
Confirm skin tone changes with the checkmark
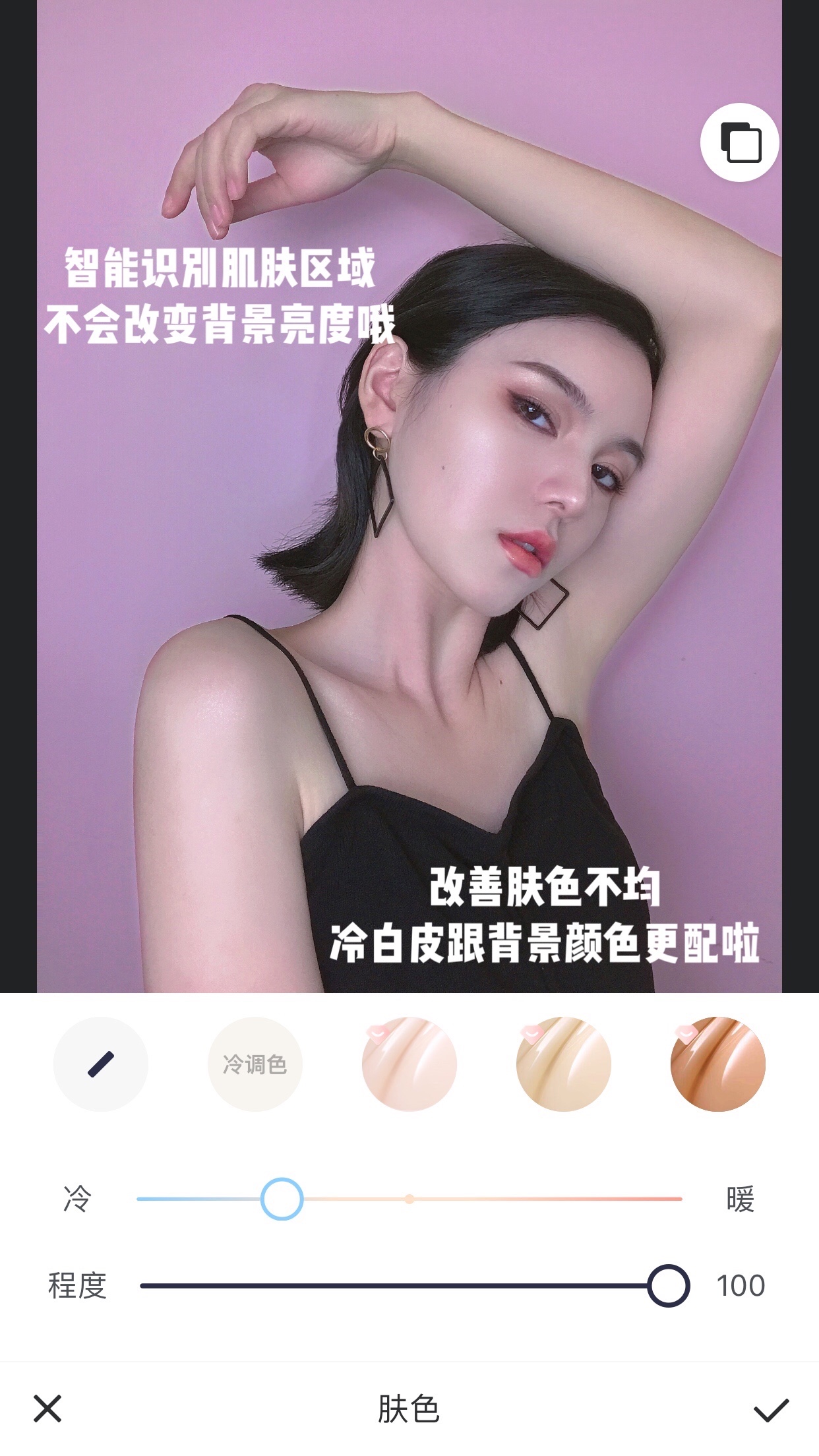tap(771, 1410)
